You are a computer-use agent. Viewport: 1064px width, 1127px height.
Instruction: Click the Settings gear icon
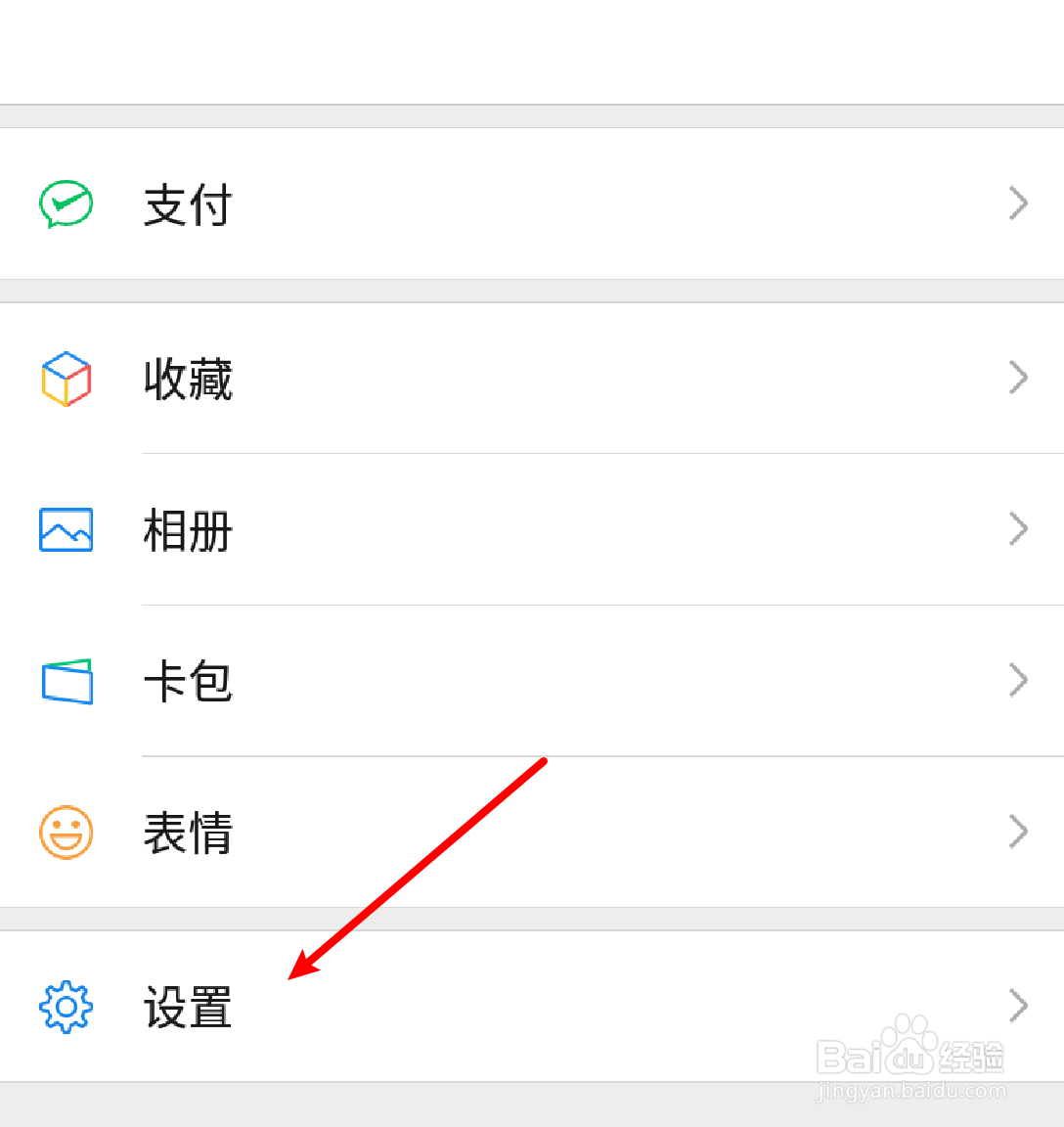(66, 1007)
